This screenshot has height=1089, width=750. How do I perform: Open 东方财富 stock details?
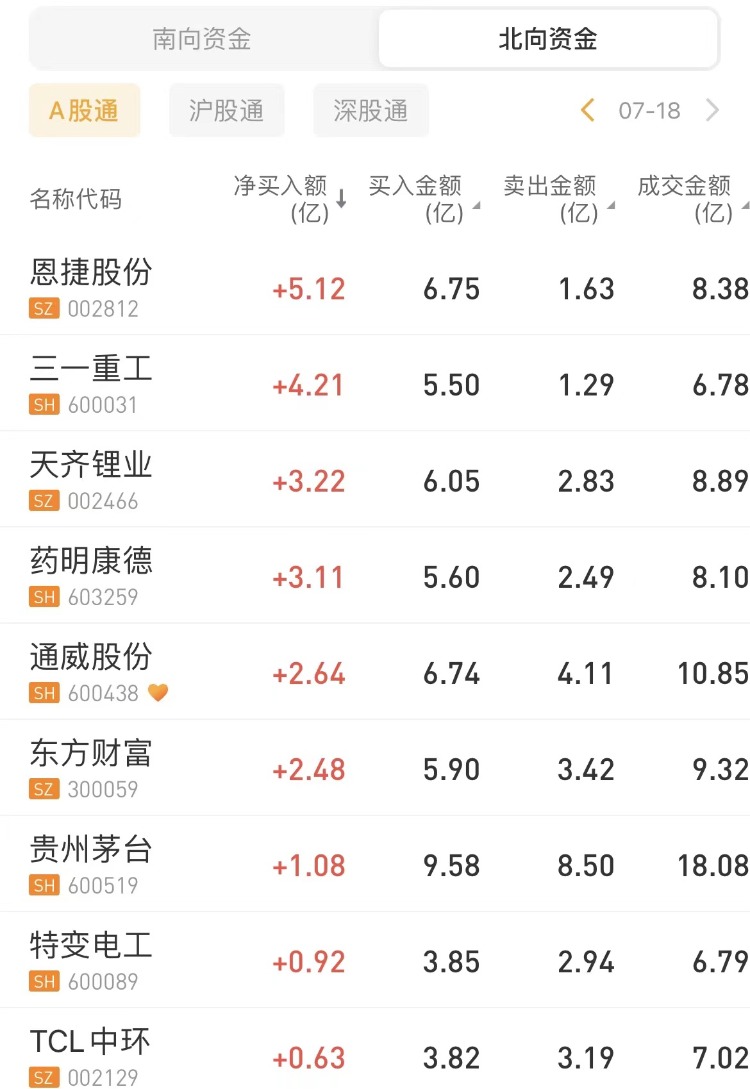point(92,753)
